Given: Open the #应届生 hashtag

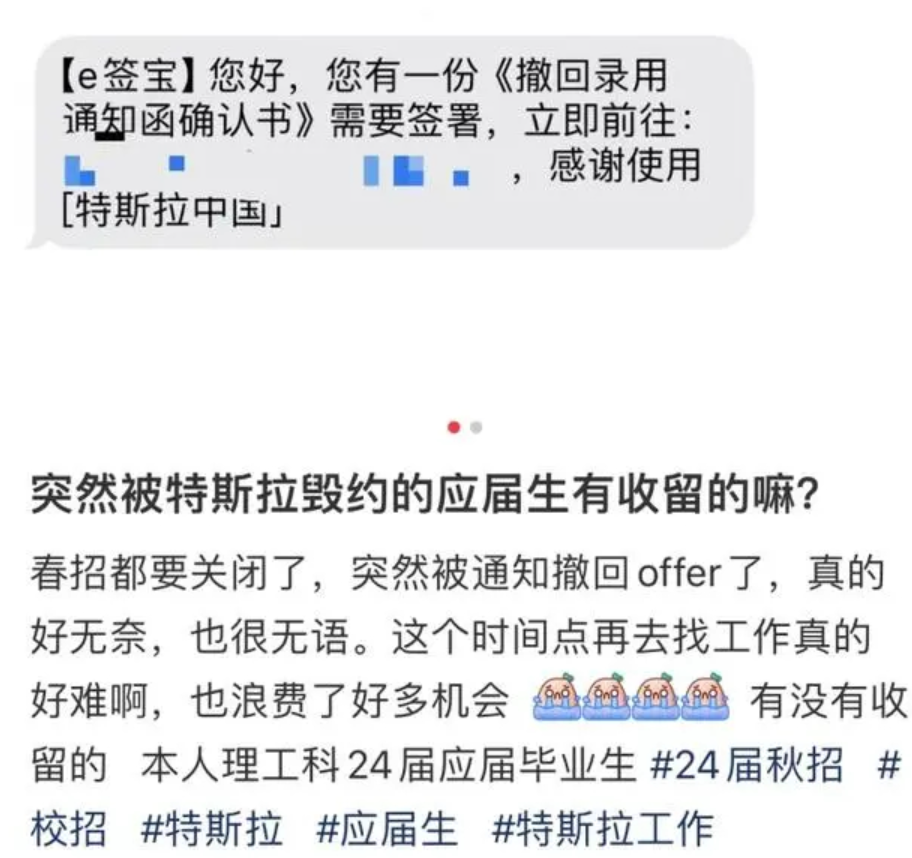Looking at the screenshot, I should [x=387, y=829].
